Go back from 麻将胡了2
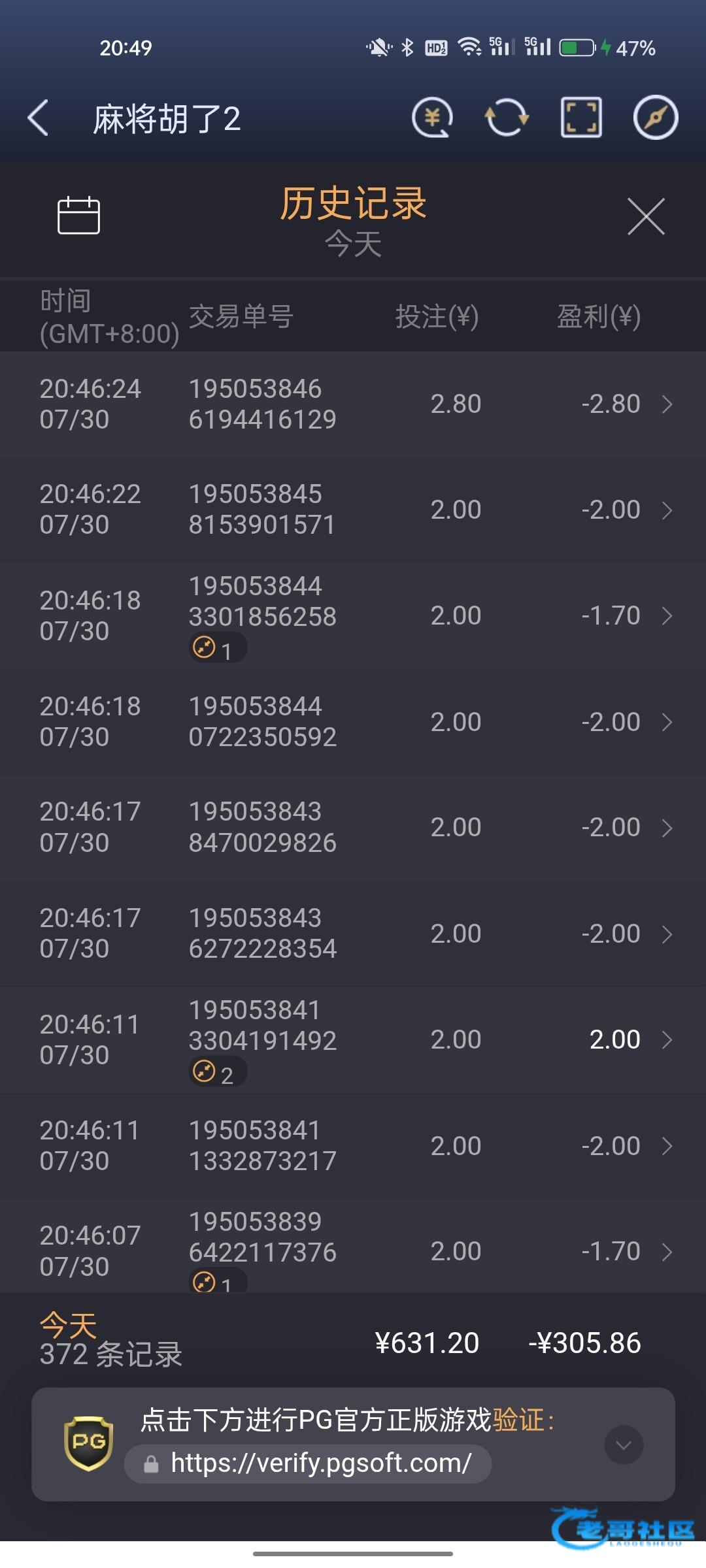The height and width of the screenshot is (1568, 706). (x=38, y=118)
